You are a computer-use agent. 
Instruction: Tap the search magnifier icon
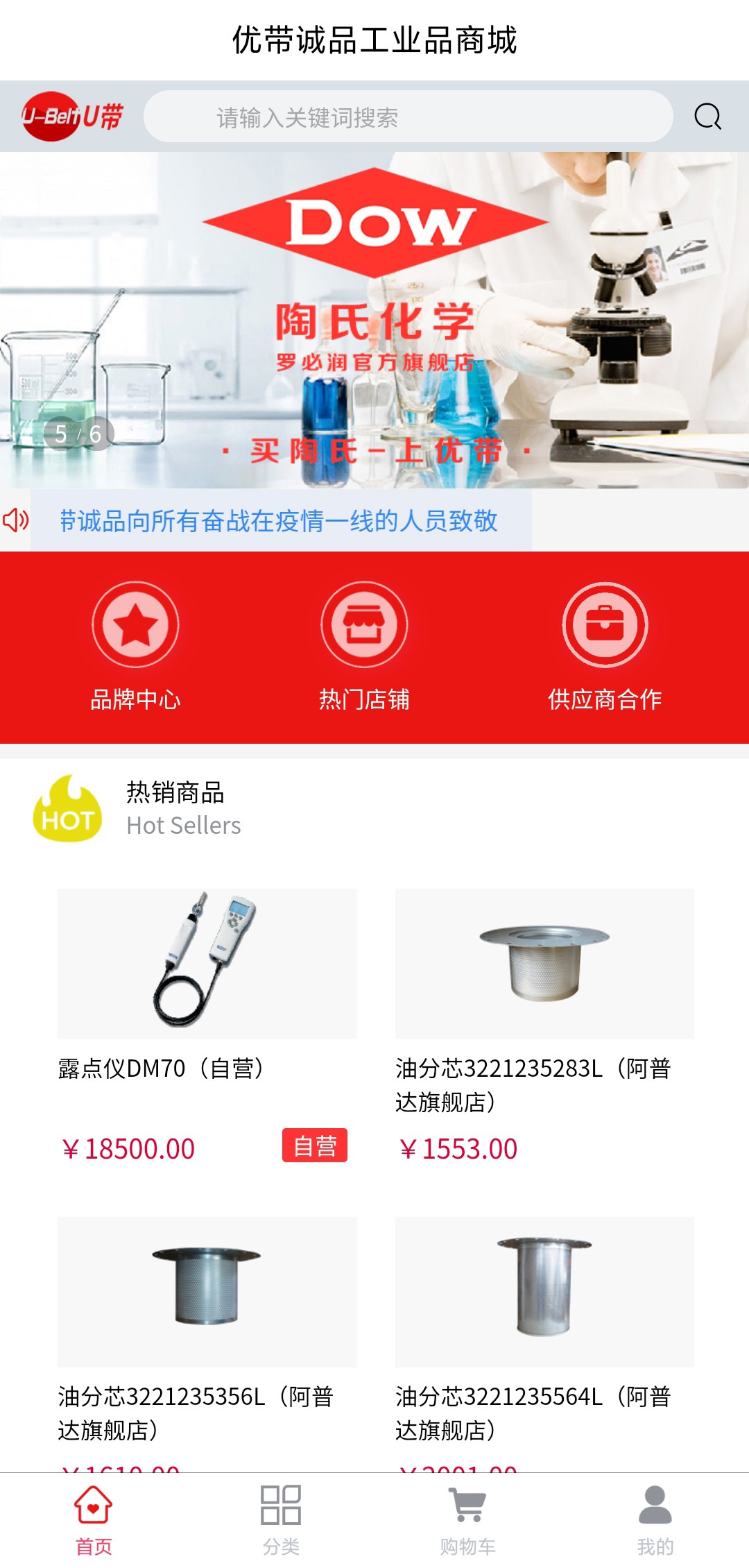click(707, 117)
